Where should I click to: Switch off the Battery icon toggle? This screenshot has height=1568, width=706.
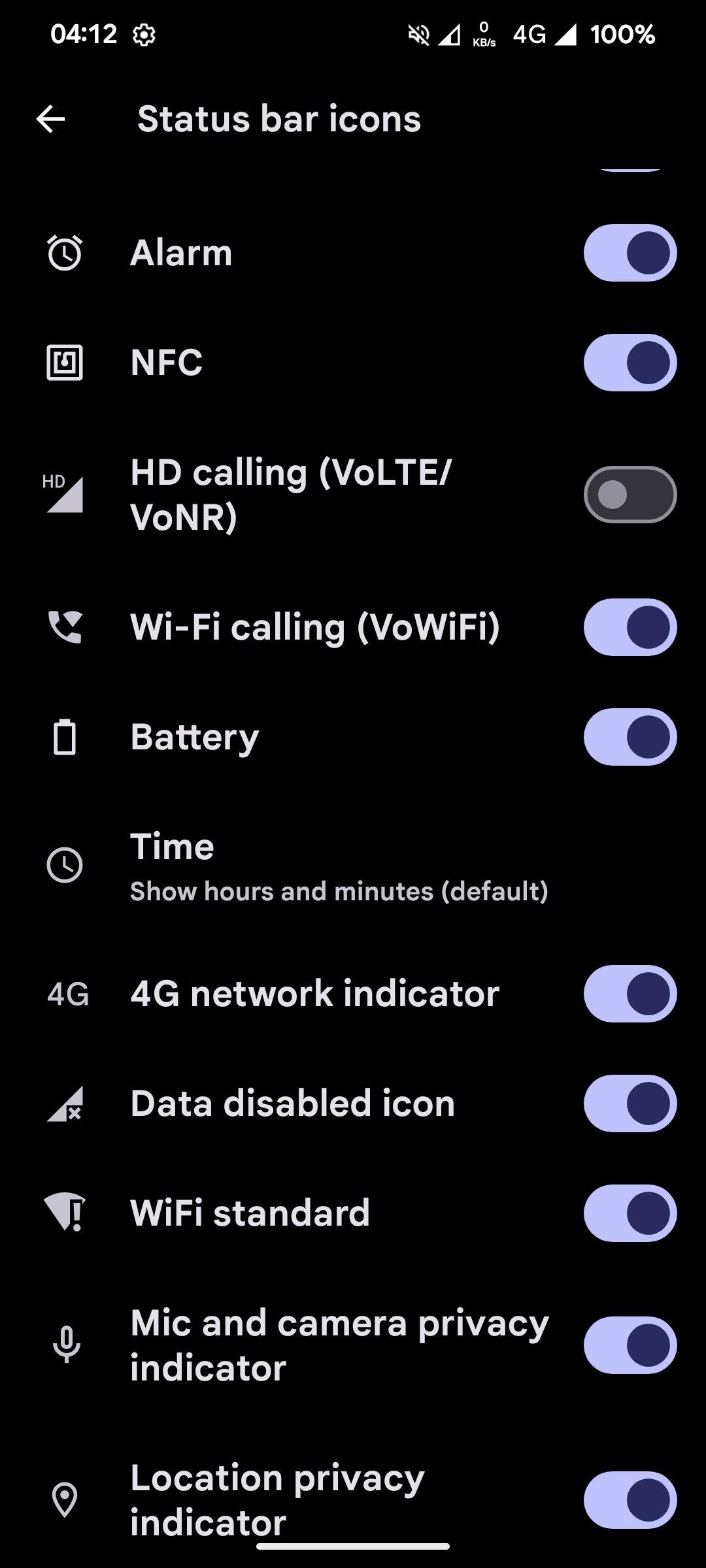click(630, 737)
